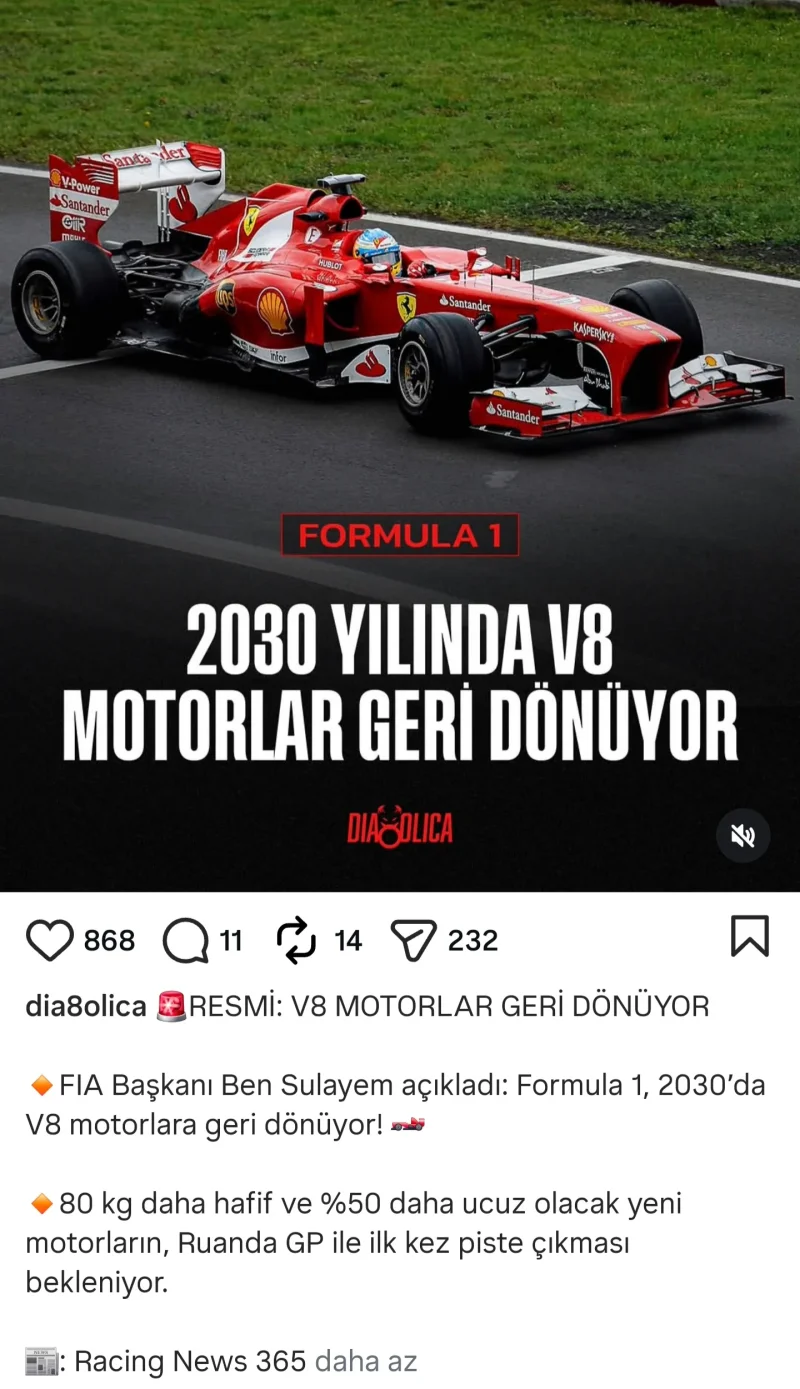Collapse the caption with "daha az"

coord(366,1361)
